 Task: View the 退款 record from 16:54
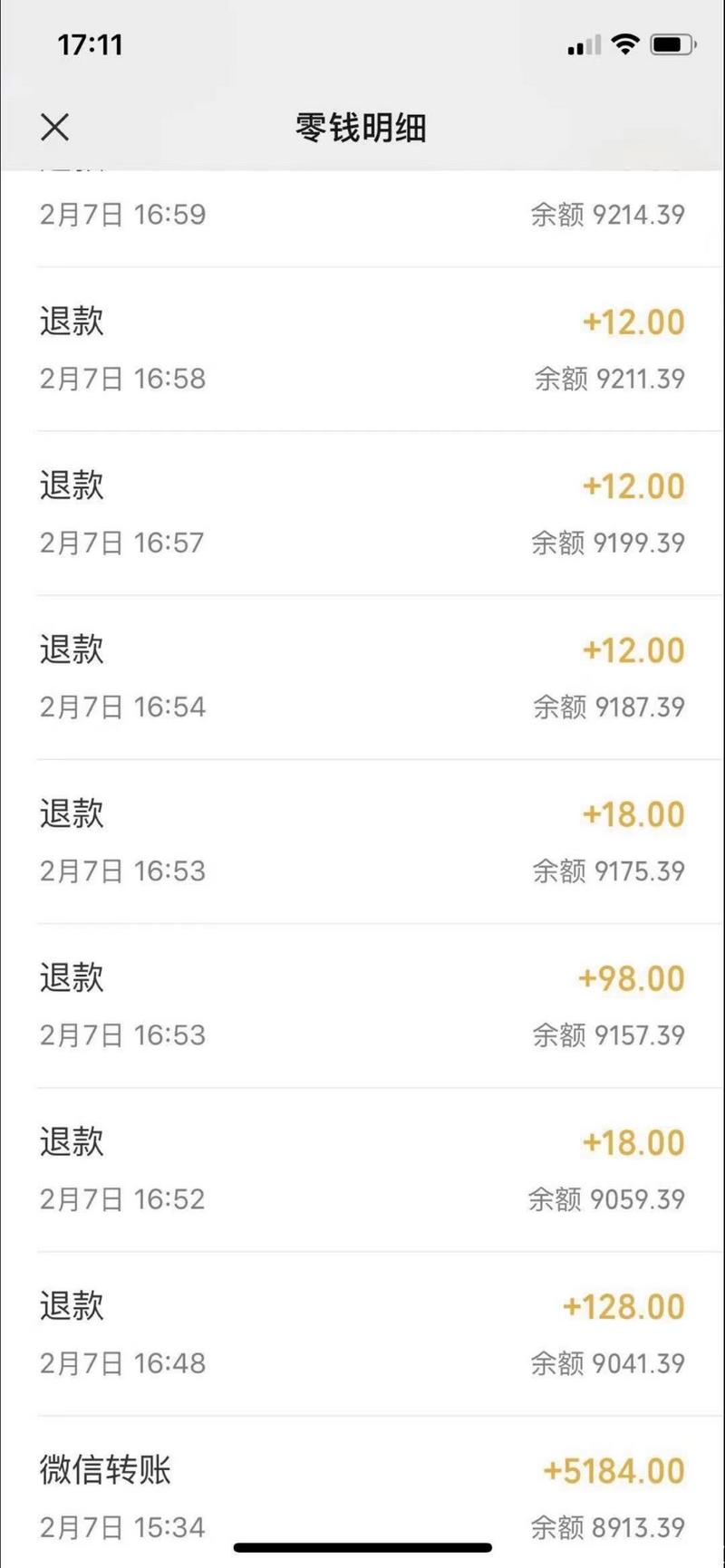362,678
